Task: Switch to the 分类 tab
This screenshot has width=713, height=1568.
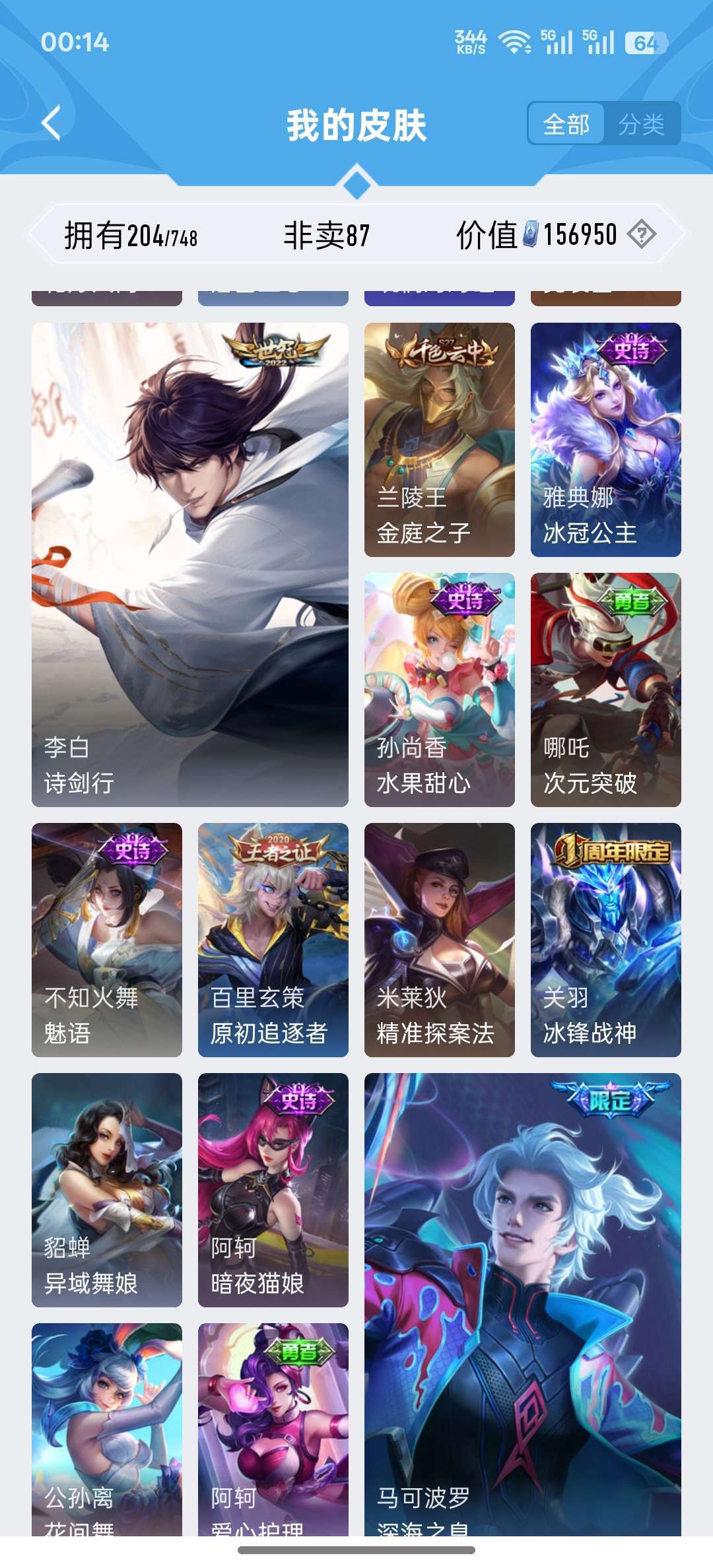Action: pyautogui.click(x=641, y=124)
